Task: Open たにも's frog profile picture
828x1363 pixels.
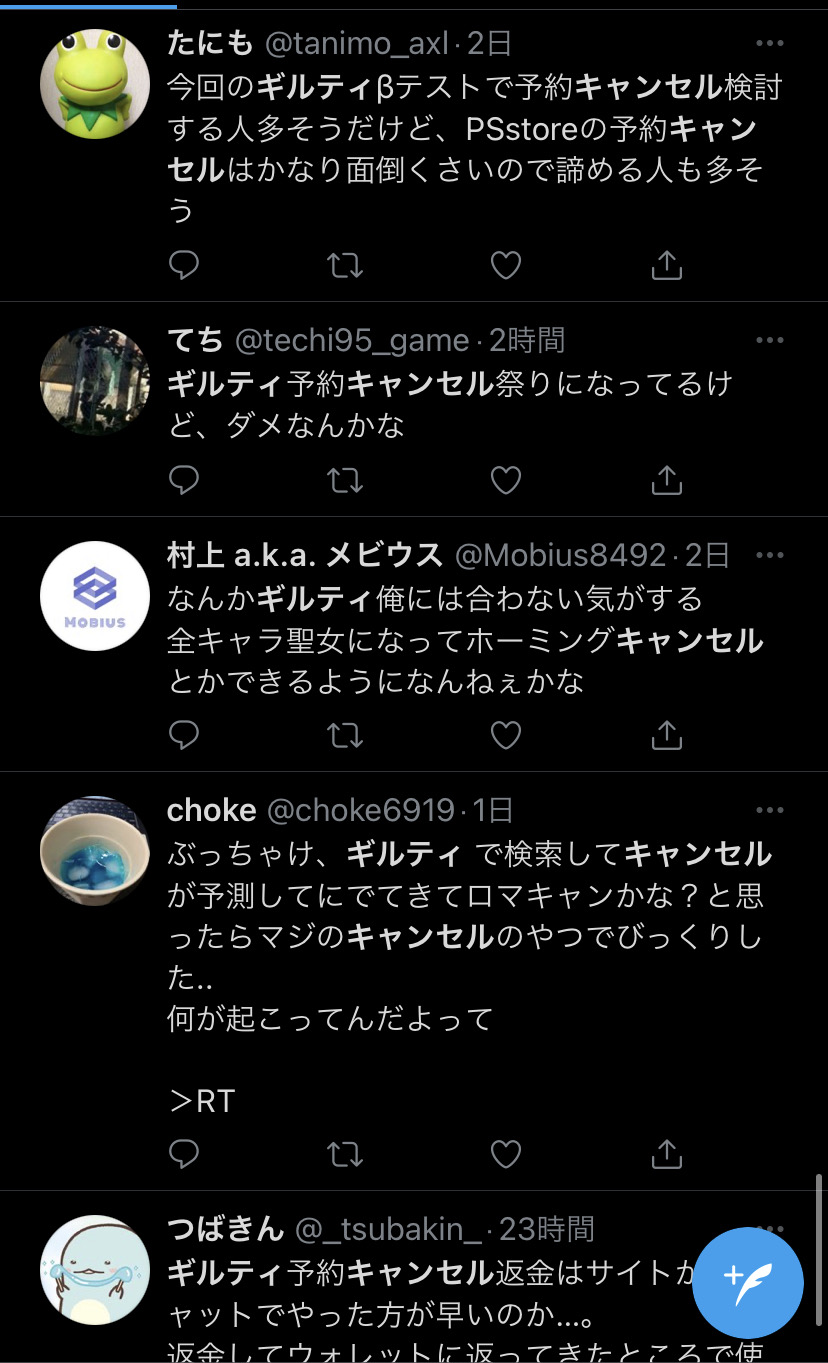Action: (x=95, y=84)
